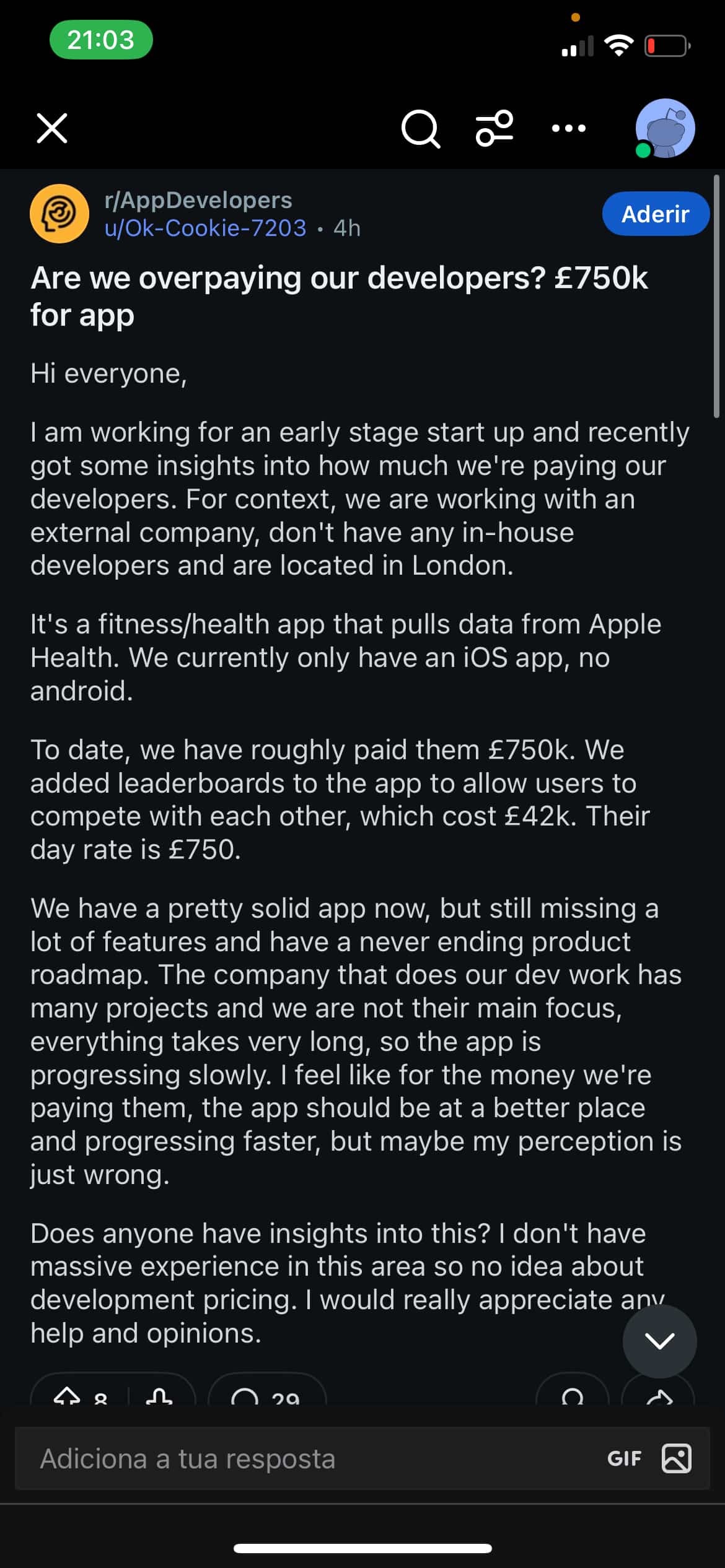The width and height of the screenshot is (725, 1568).
Task: Tap Aderir to join r/AppDevelopers
Action: [x=655, y=214]
